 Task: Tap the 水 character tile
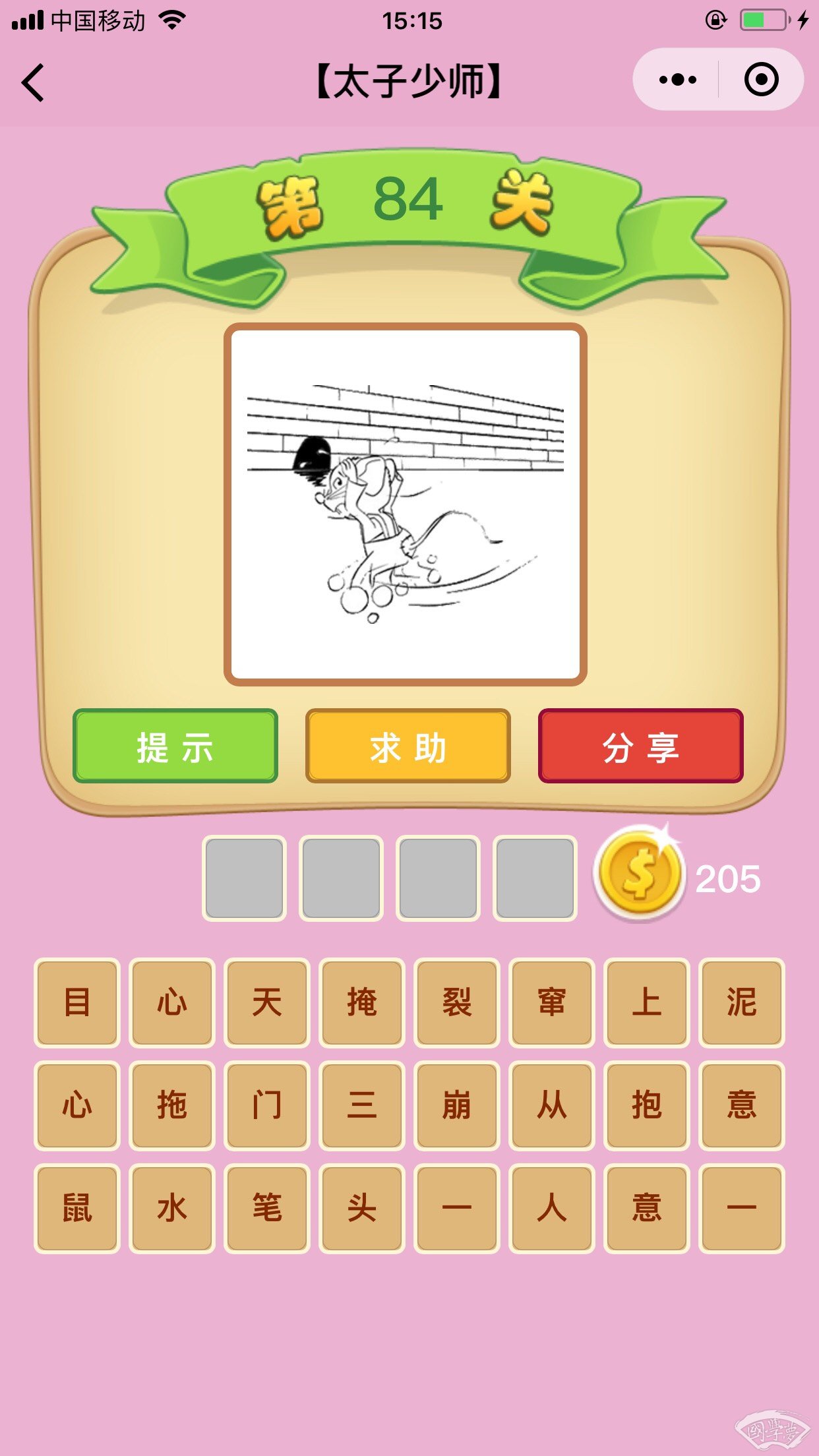[x=172, y=1208]
